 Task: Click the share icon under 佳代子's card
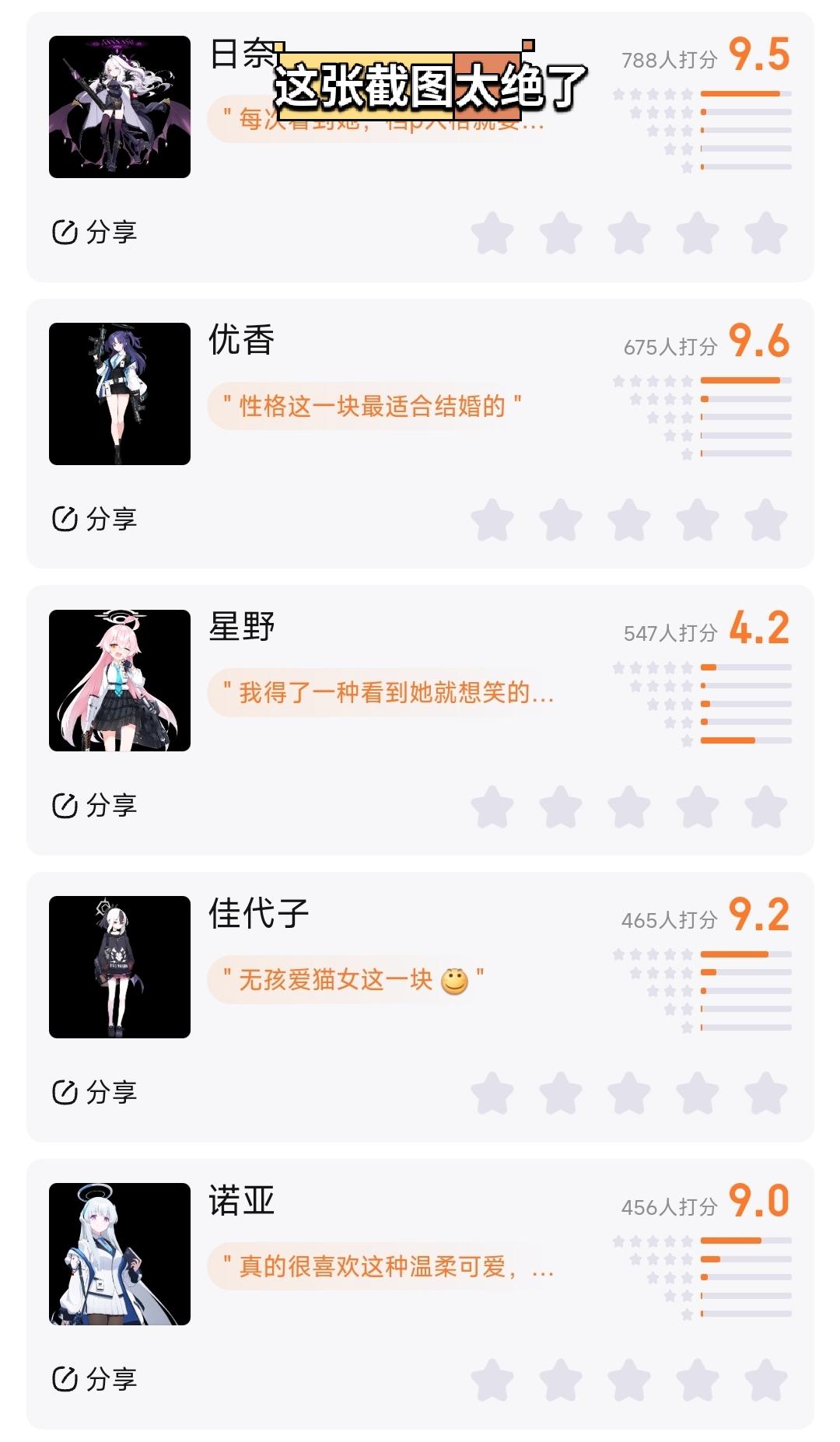point(67,1092)
